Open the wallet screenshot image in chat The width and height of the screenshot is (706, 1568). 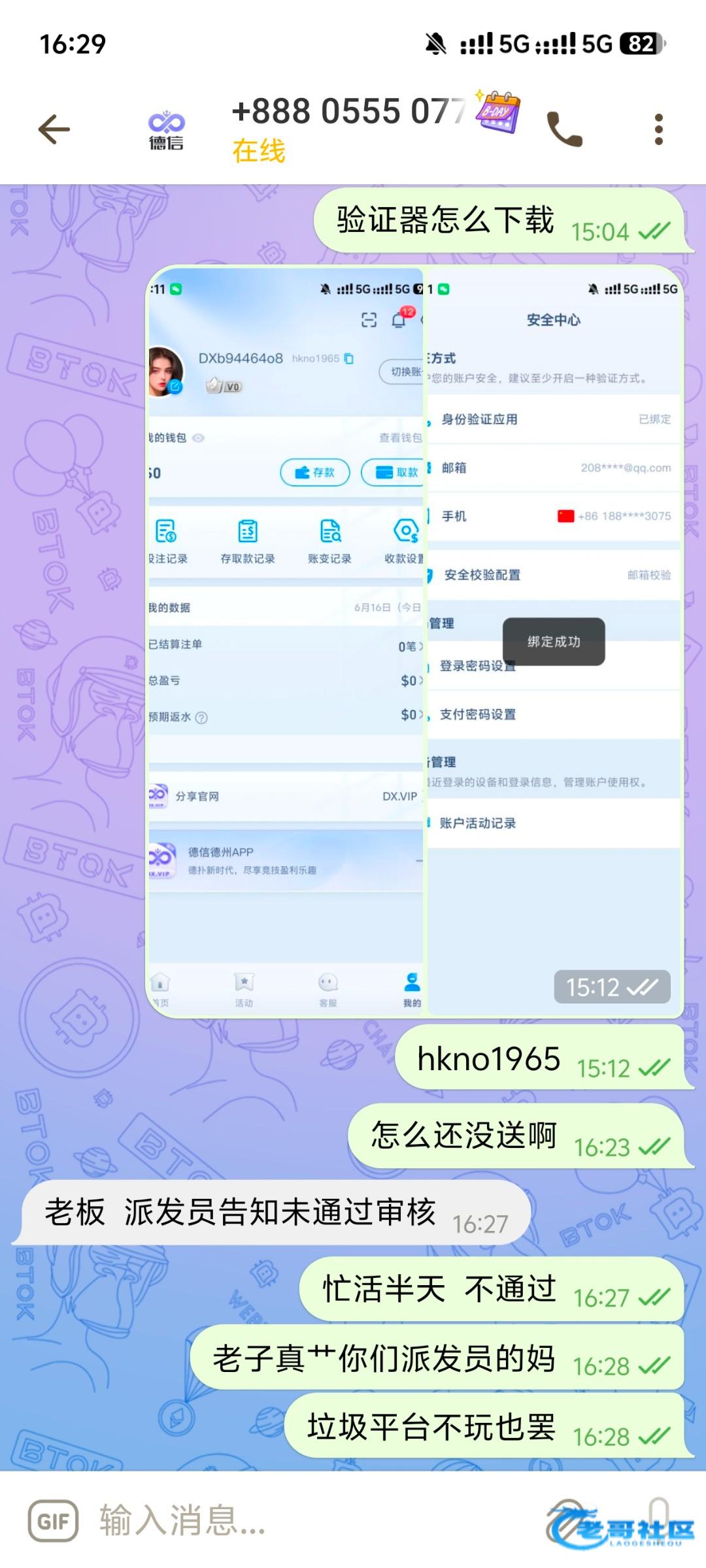tap(286, 640)
